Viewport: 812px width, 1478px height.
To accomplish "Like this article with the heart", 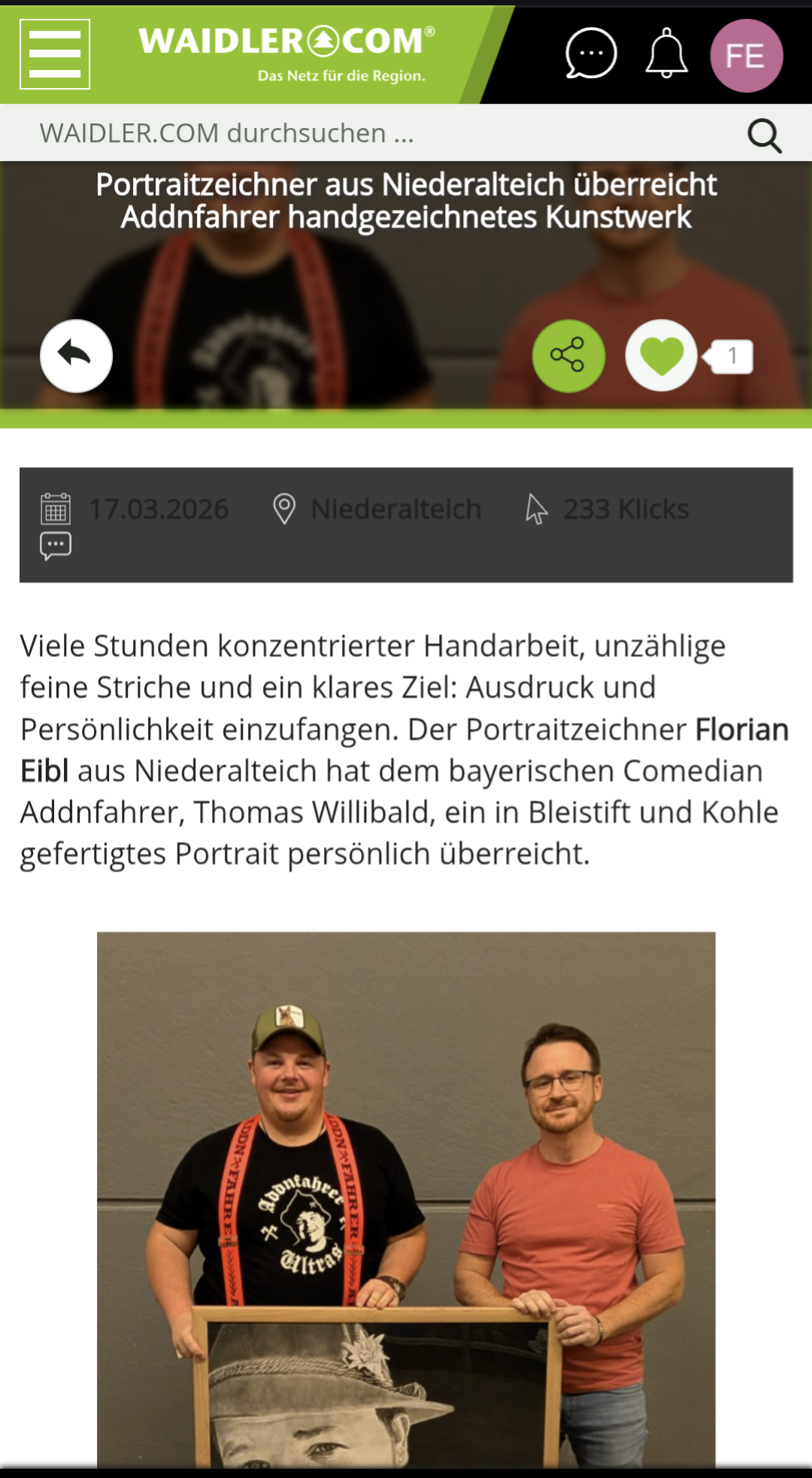I will tap(662, 356).
